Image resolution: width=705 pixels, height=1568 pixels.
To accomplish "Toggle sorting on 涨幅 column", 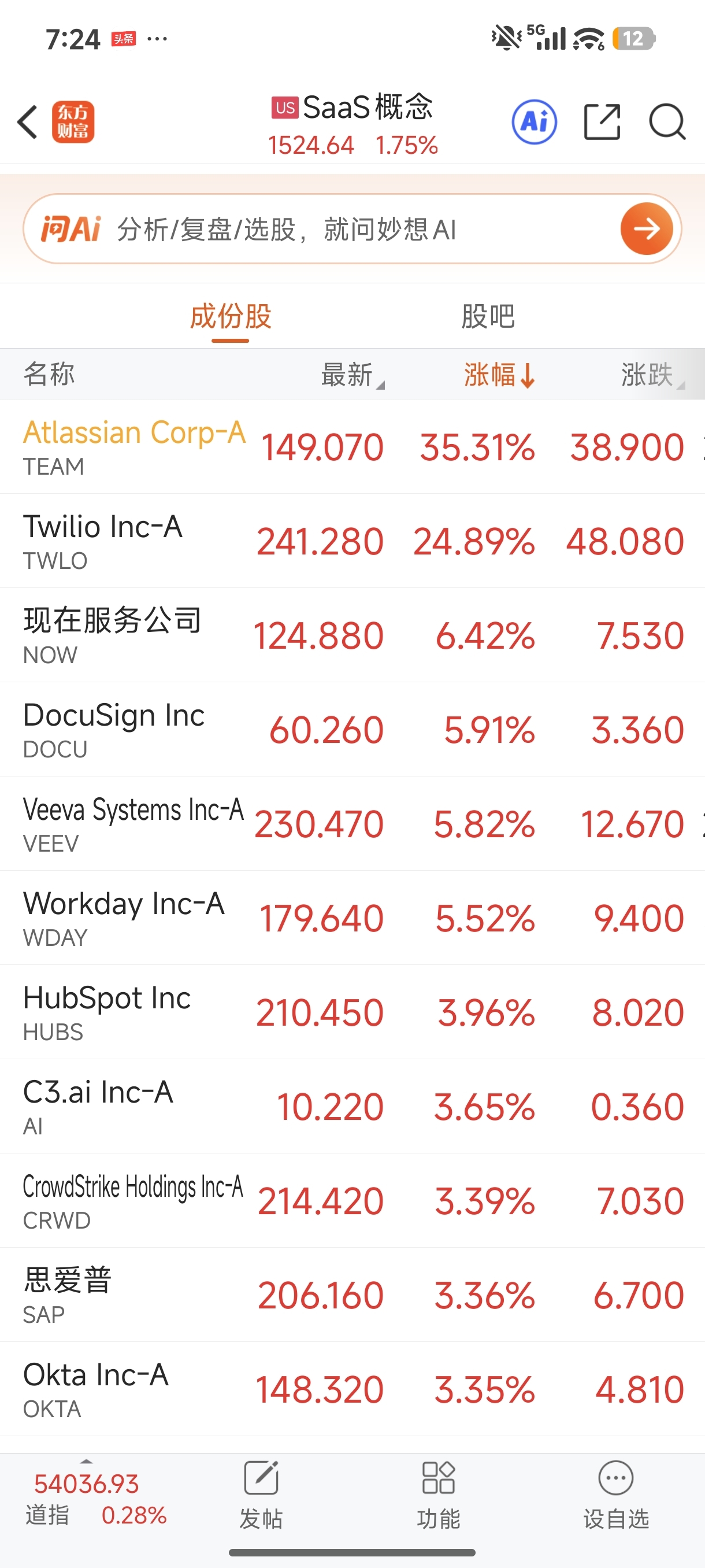I will coord(499,374).
